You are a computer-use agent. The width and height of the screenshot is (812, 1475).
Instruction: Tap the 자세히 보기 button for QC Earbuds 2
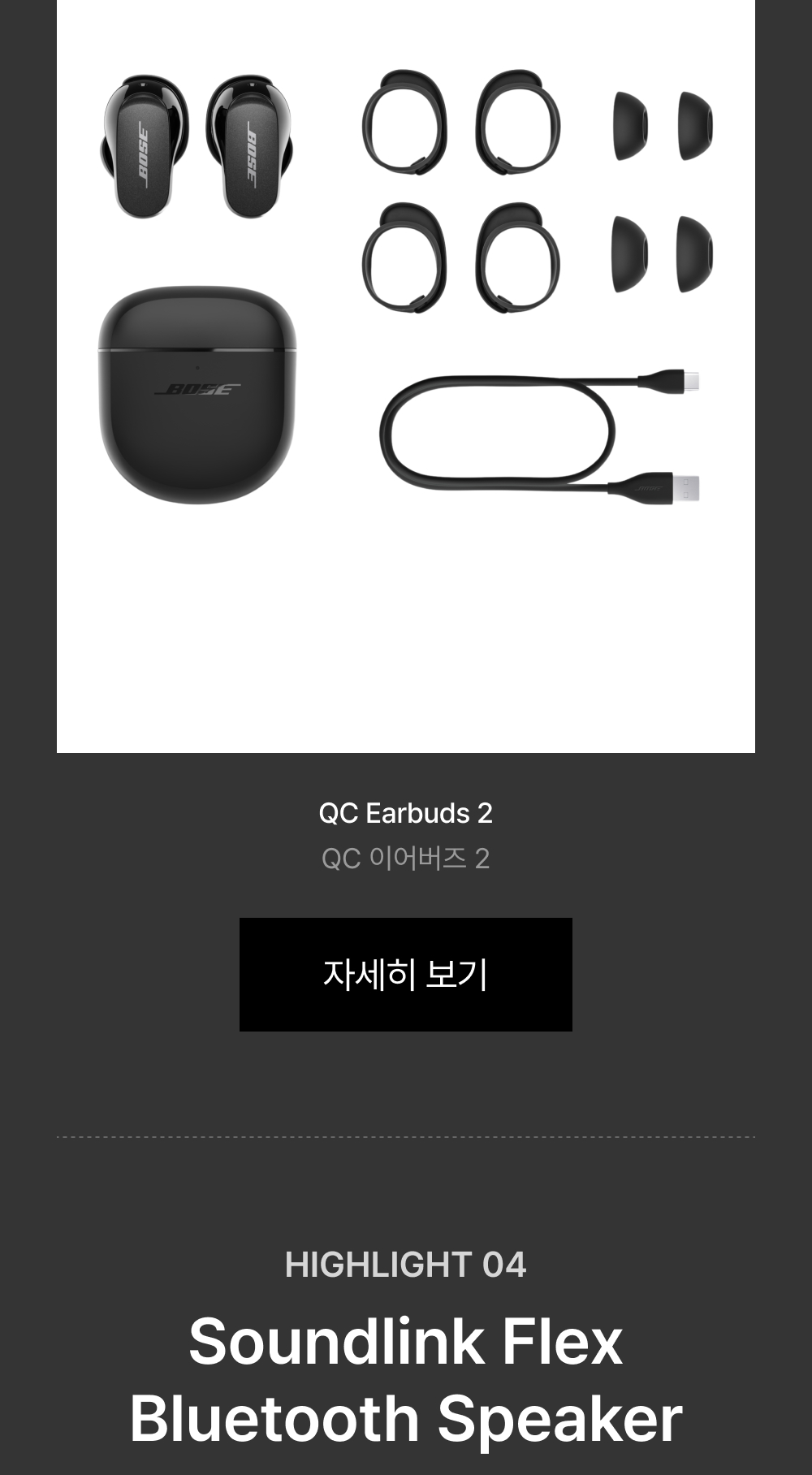tap(405, 974)
